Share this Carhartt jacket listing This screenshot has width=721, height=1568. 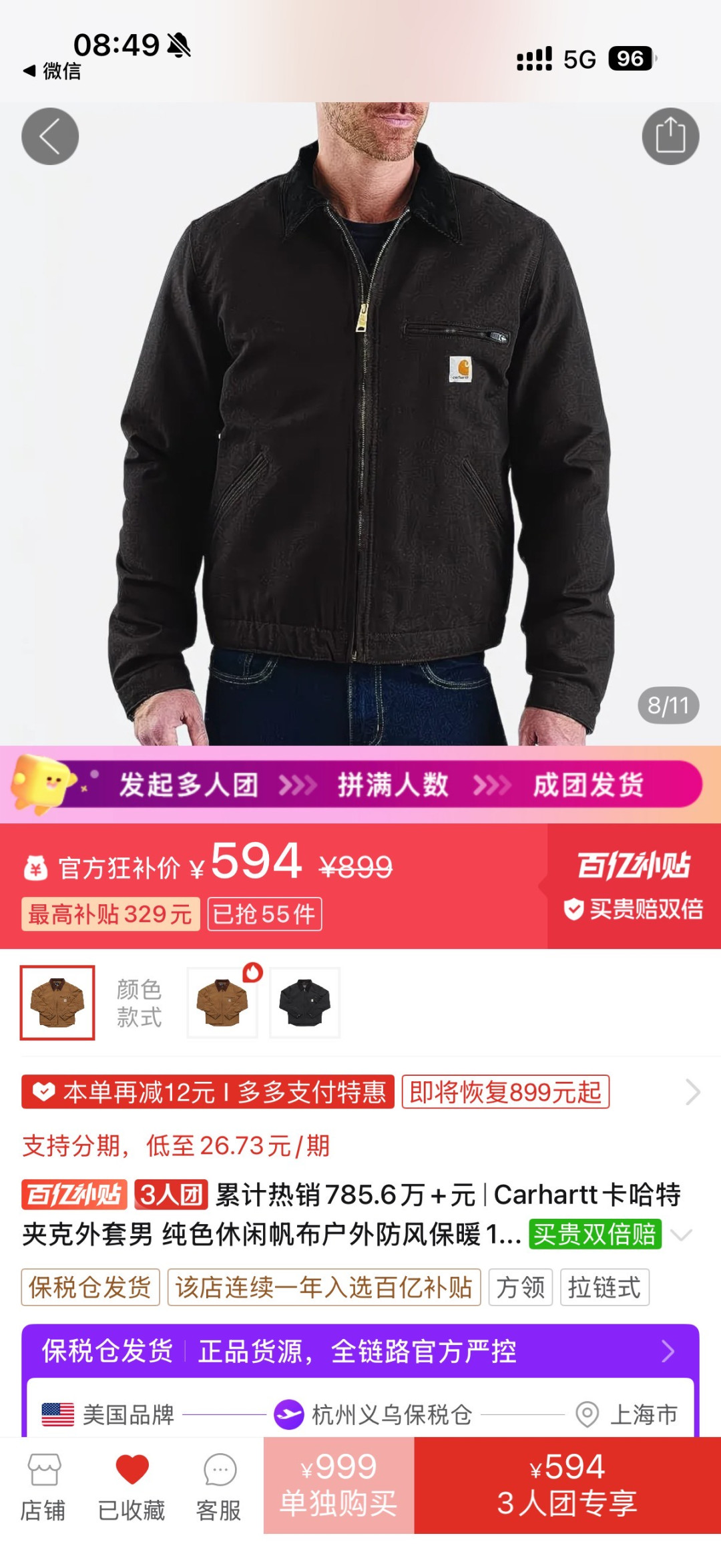[x=670, y=137]
